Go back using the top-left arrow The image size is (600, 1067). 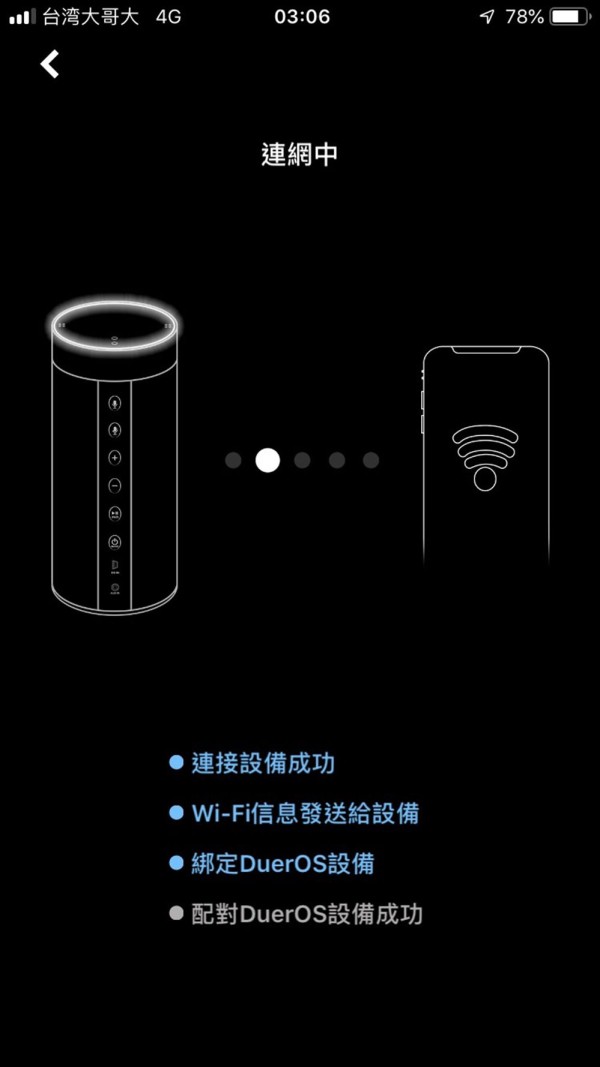click(50, 64)
